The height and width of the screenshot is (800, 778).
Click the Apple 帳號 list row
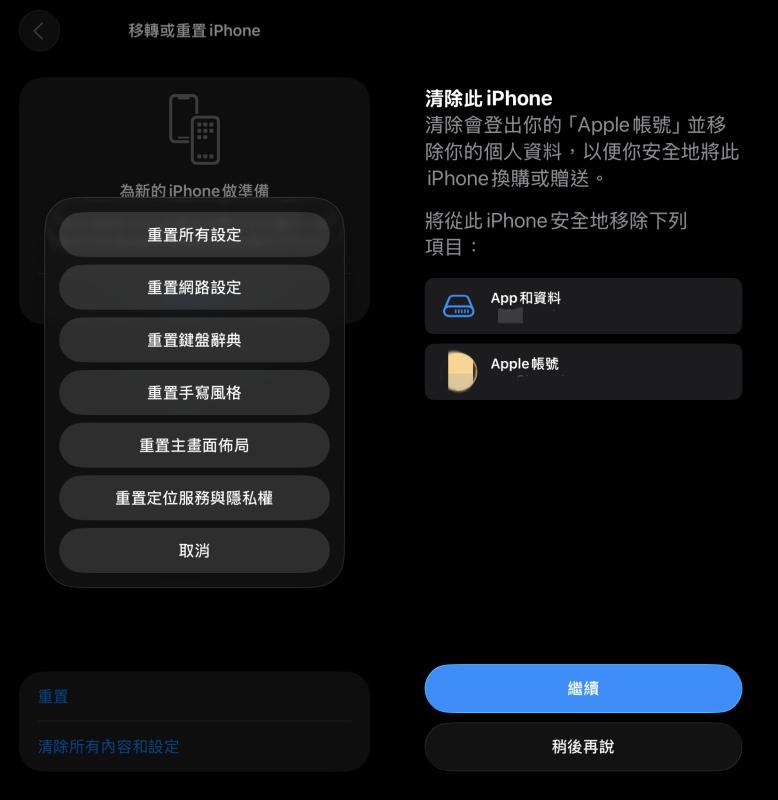click(583, 371)
